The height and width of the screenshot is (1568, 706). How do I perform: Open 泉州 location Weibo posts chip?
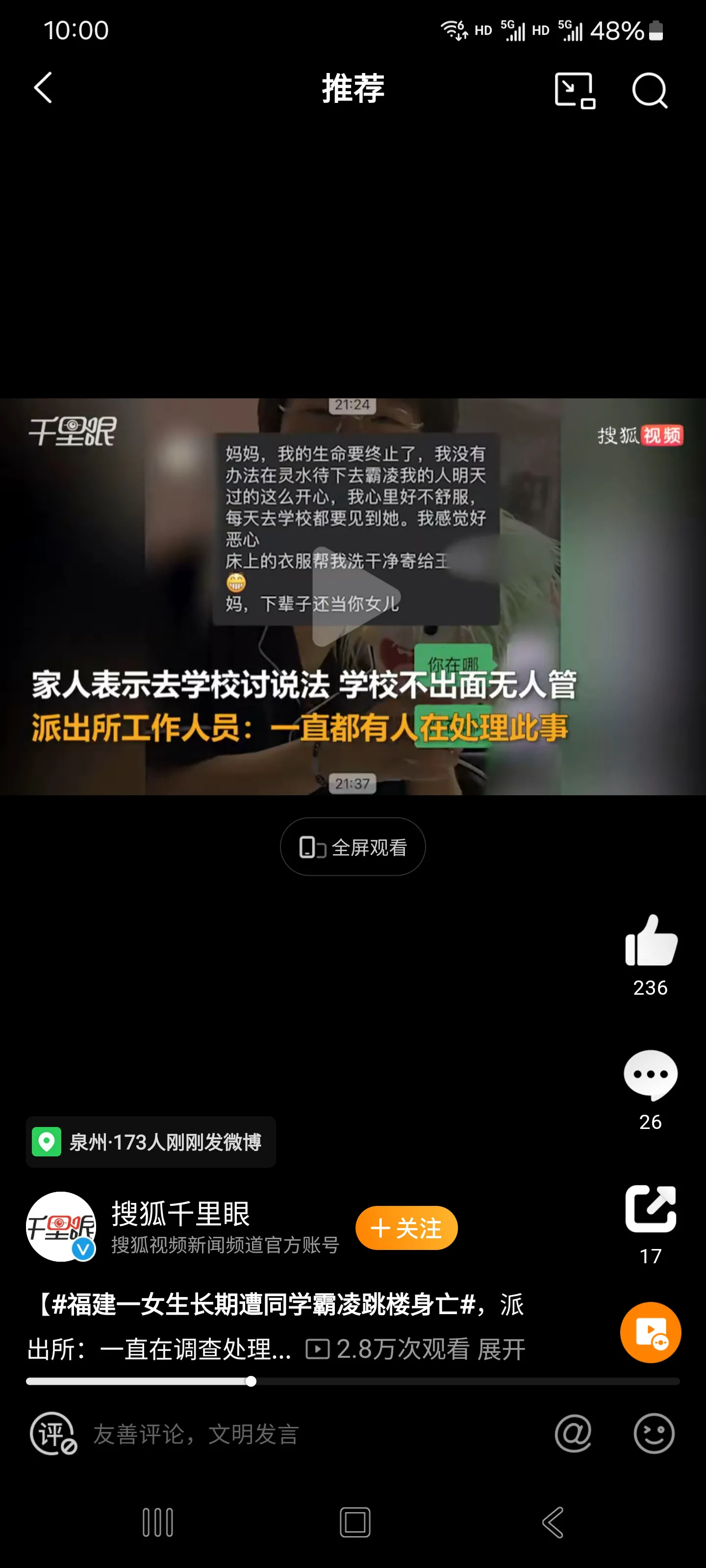(151, 1142)
